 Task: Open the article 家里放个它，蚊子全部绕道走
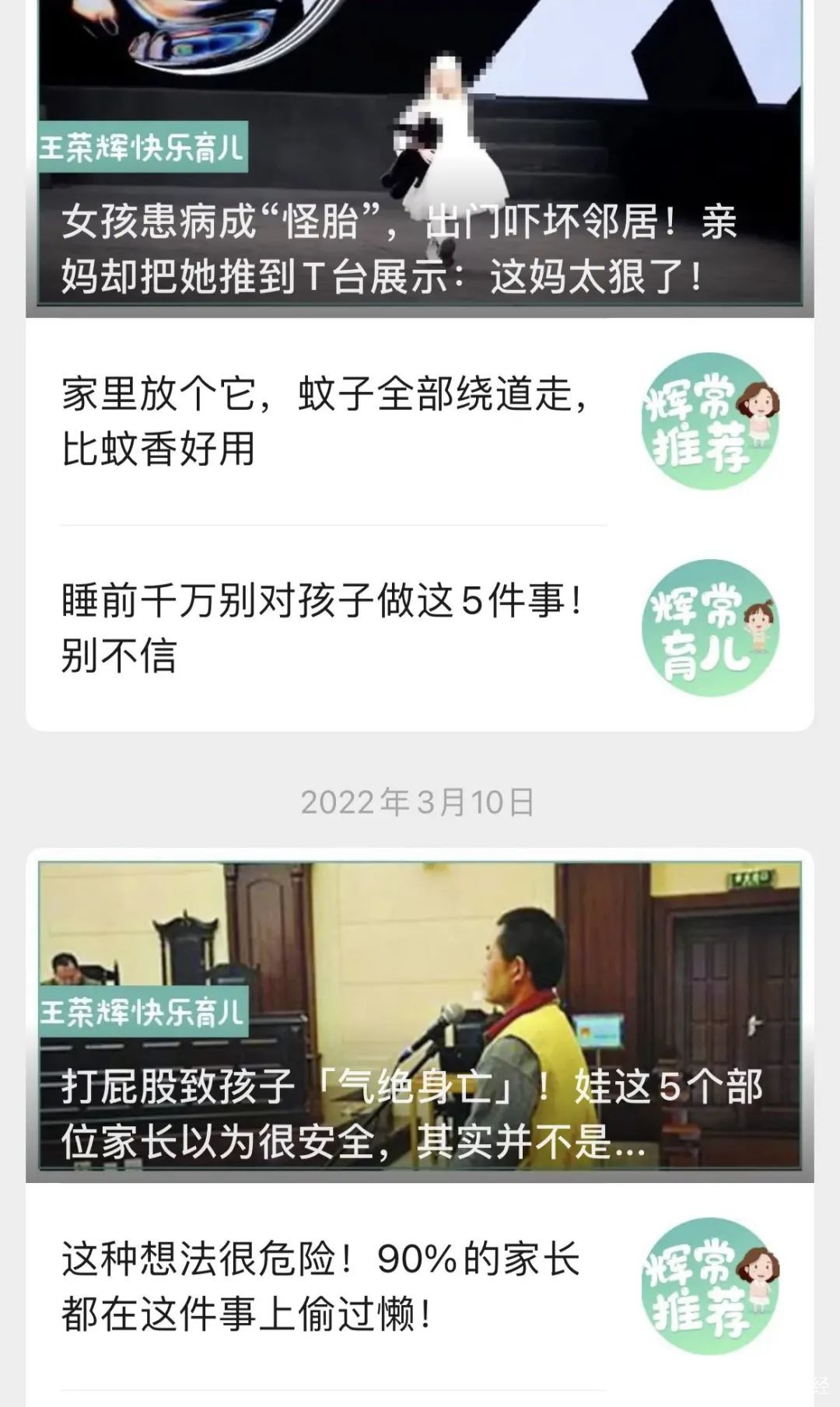click(327, 422)
